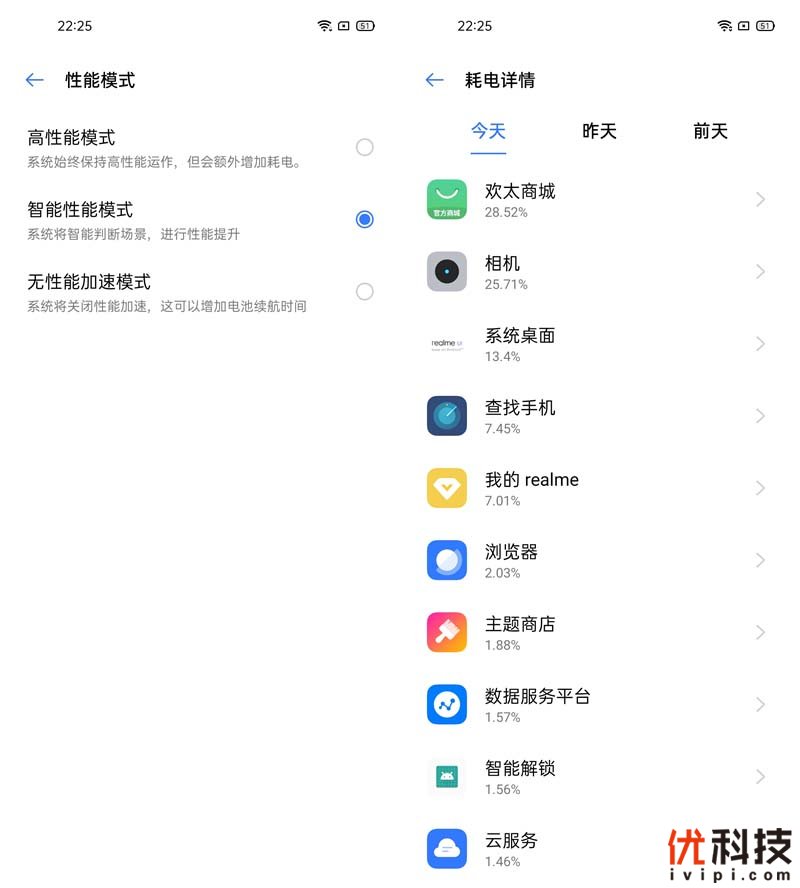800x888 pixels.
Task: Switch to the 今天 tab
Action: click(488, 131)
